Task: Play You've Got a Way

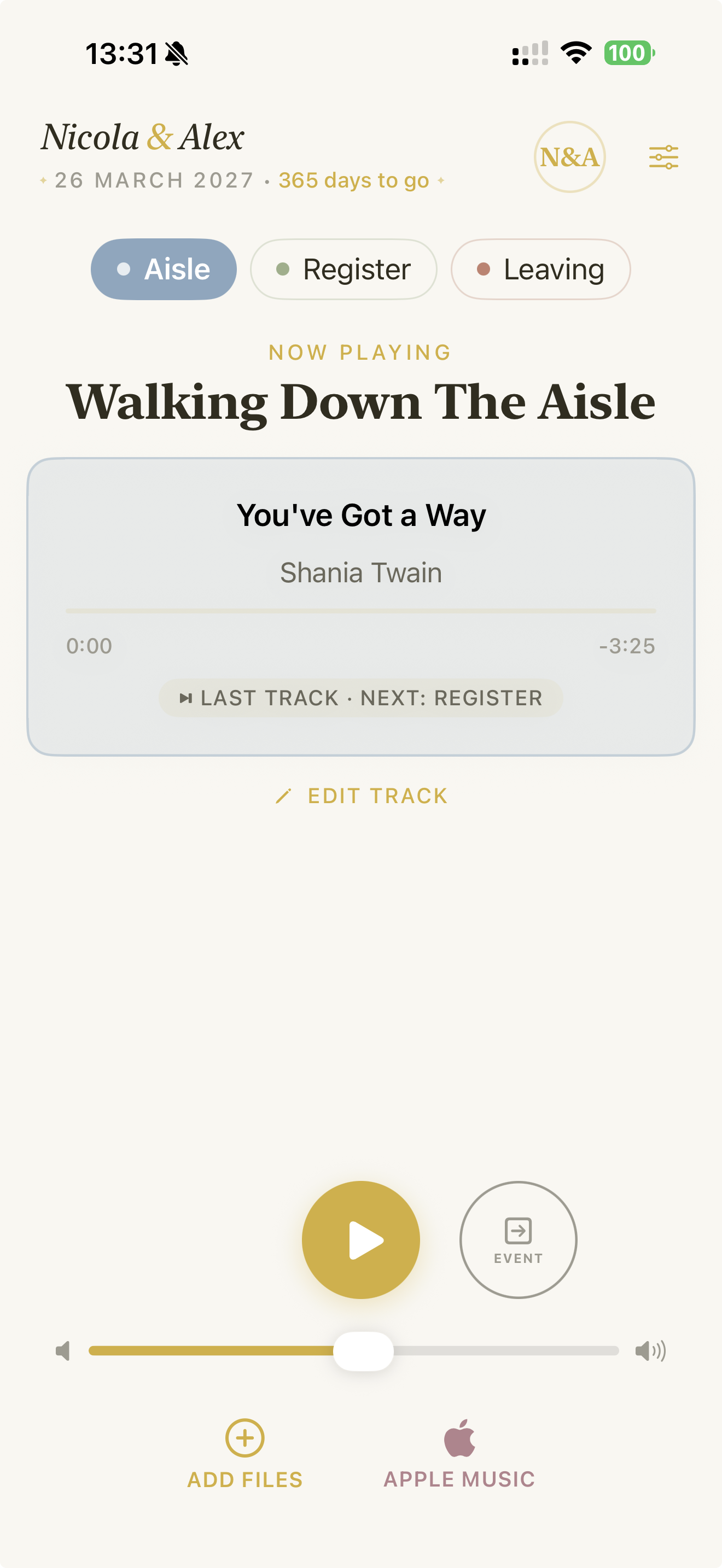Action: (x=361, y=1239)
